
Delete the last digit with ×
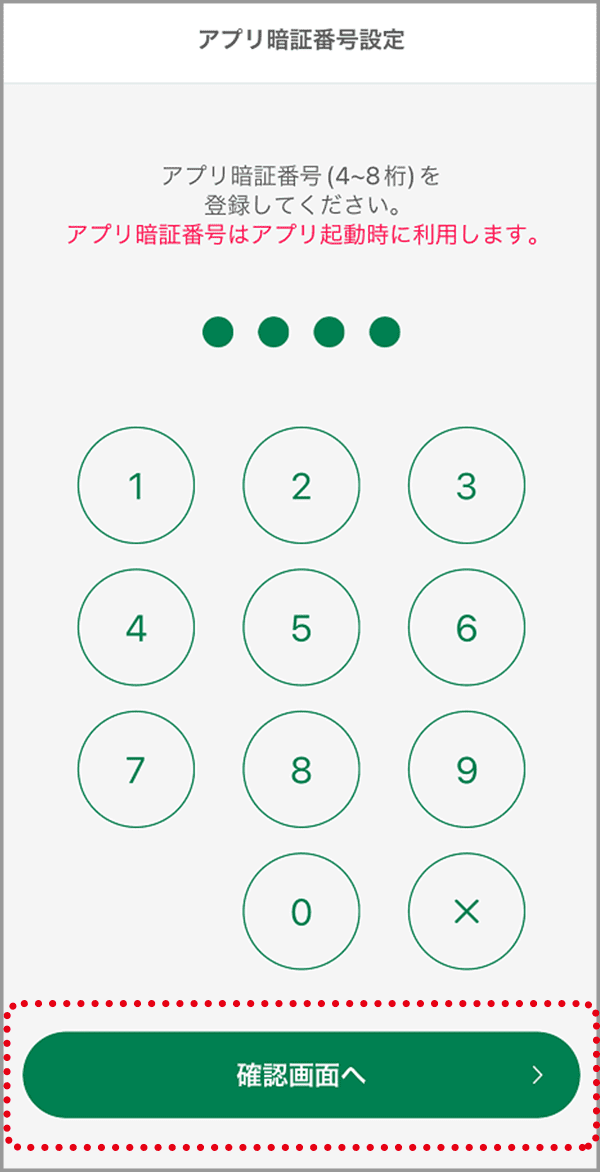pyautogui.click(x=466, y=911)
